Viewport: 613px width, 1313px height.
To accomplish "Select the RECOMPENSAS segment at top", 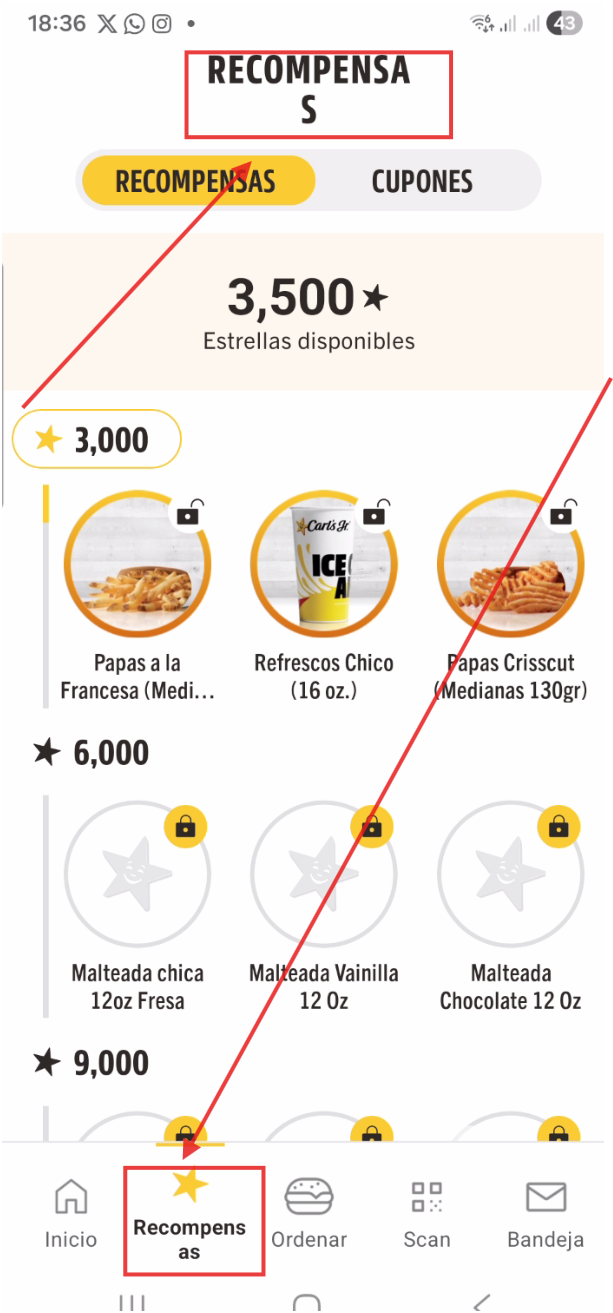I will [x=196, y=181].
